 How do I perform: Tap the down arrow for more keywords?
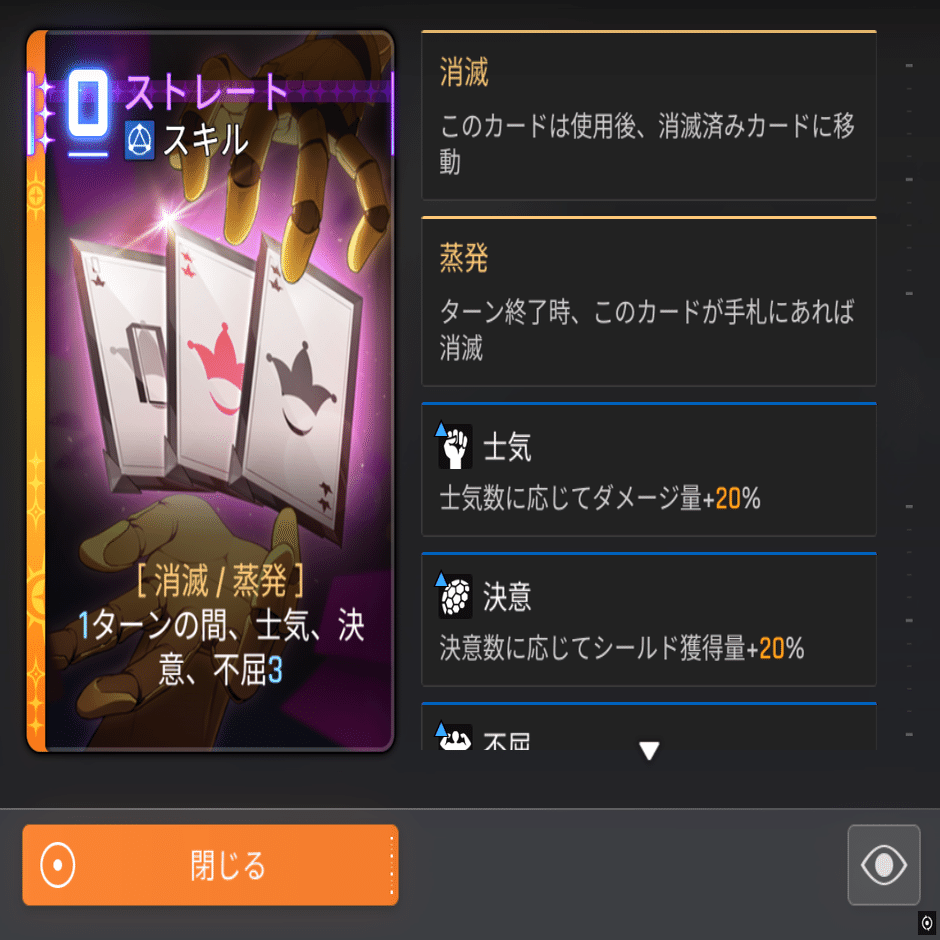[649, 750]
